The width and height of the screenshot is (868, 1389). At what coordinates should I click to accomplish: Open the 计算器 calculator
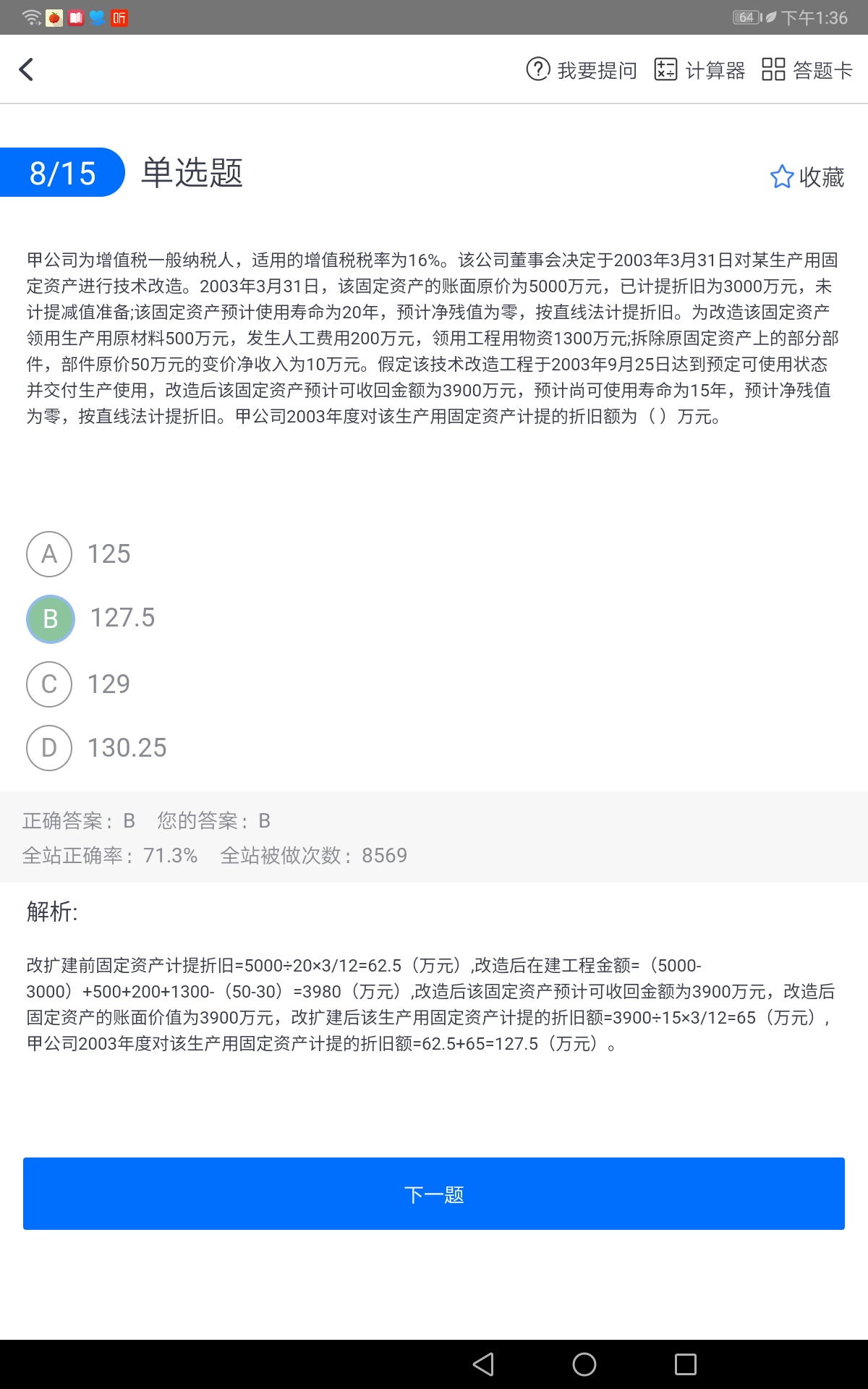pos(699,69)
